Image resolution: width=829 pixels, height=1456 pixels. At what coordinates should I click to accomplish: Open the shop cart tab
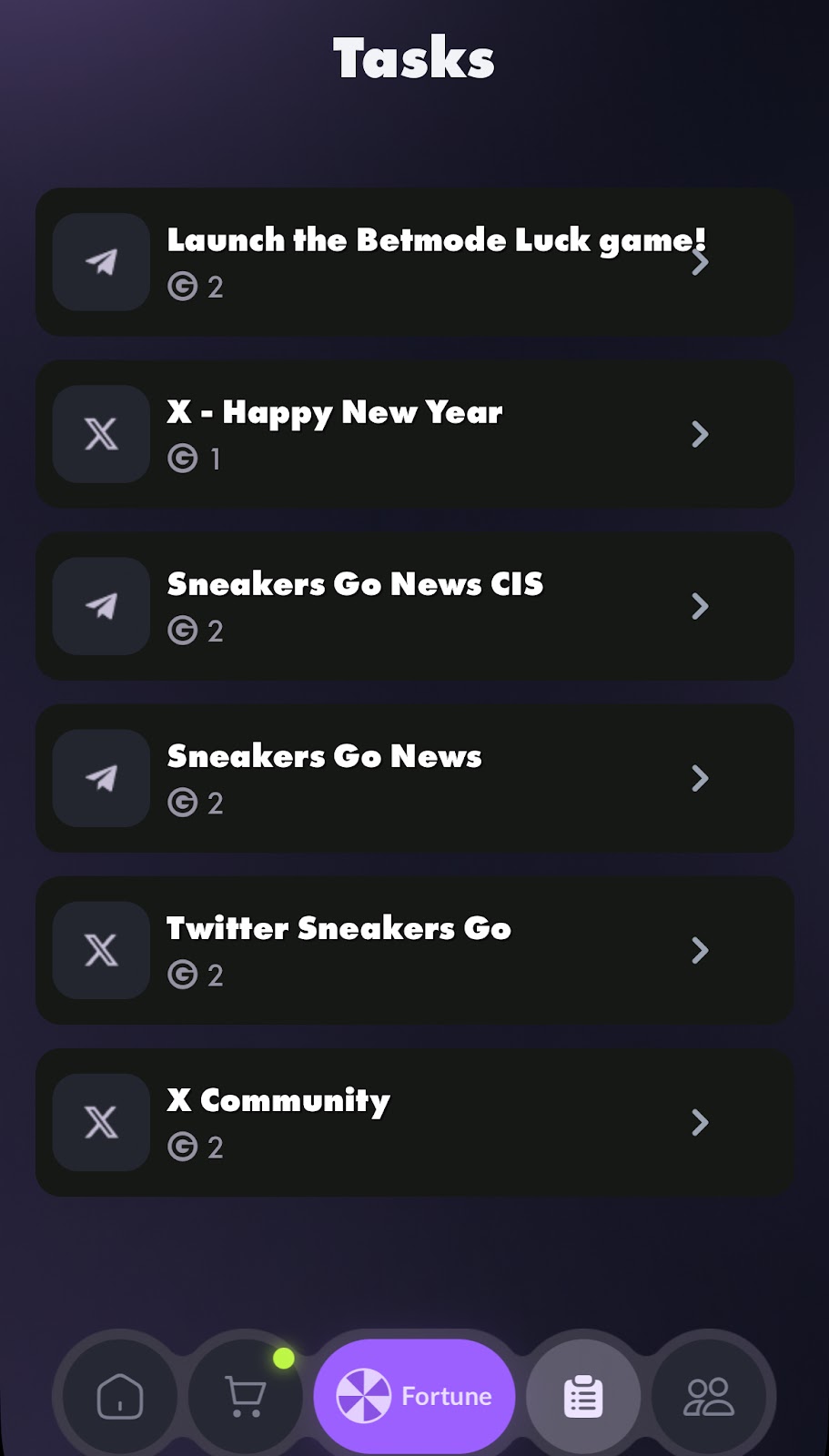246,1396
